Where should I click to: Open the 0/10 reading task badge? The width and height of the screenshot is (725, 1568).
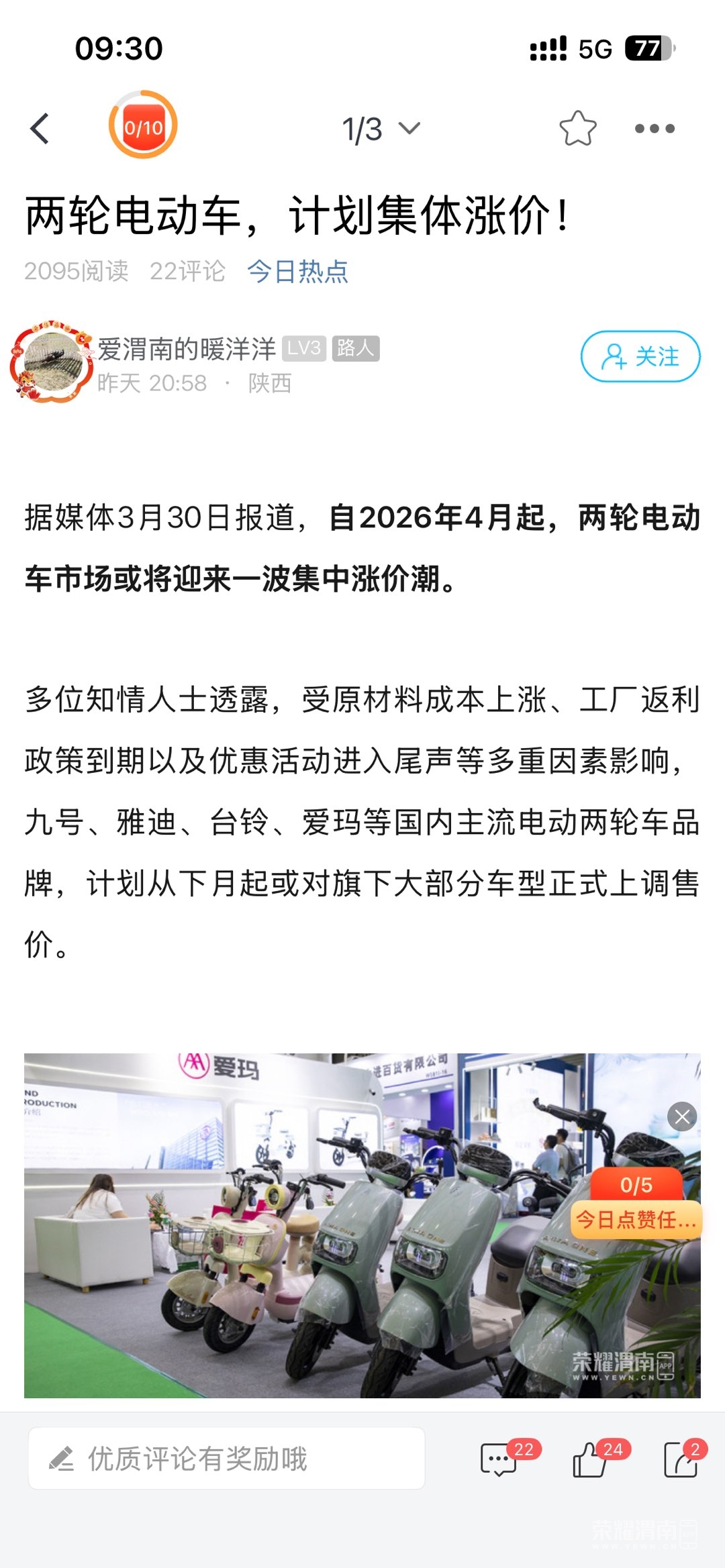click(143, 125)
